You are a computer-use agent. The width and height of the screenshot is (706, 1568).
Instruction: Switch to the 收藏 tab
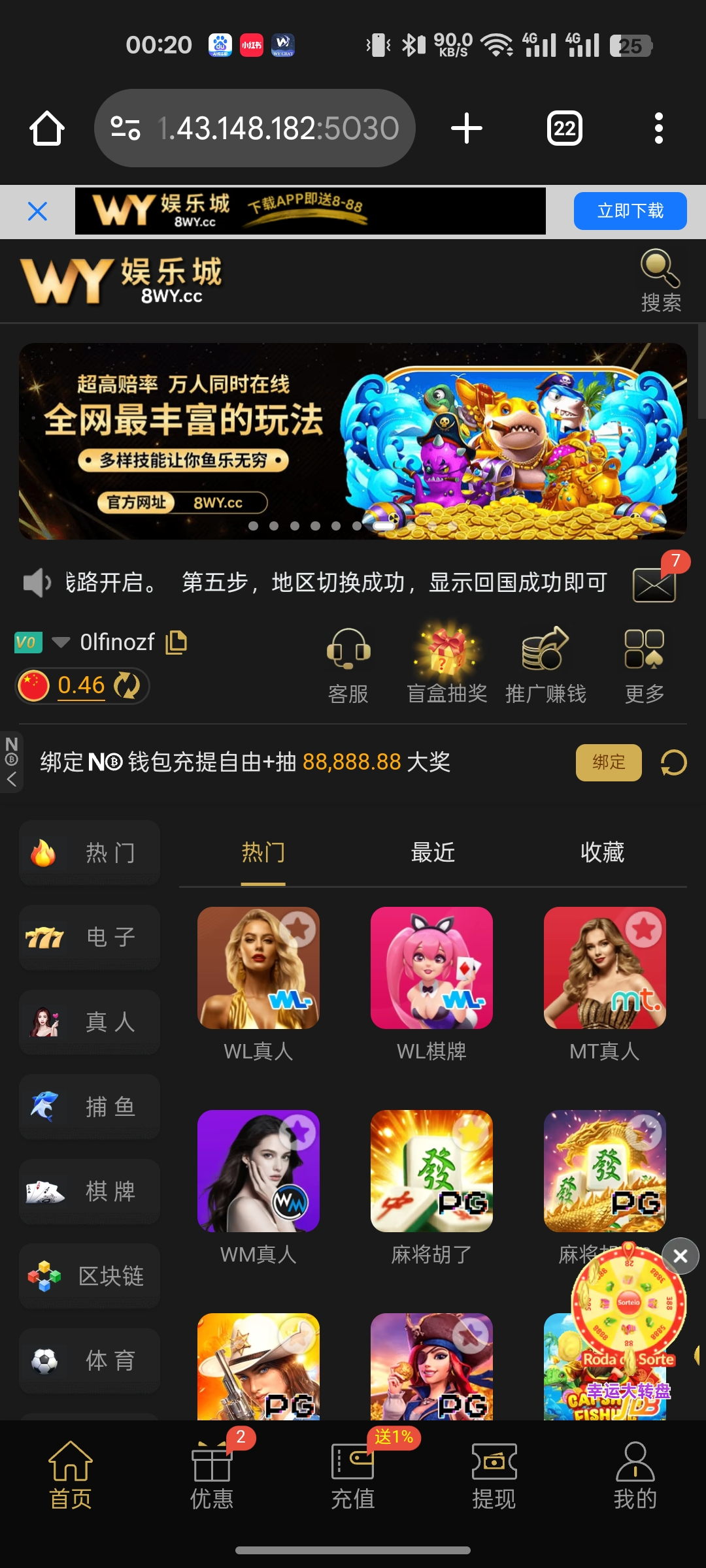pos(602,853)
